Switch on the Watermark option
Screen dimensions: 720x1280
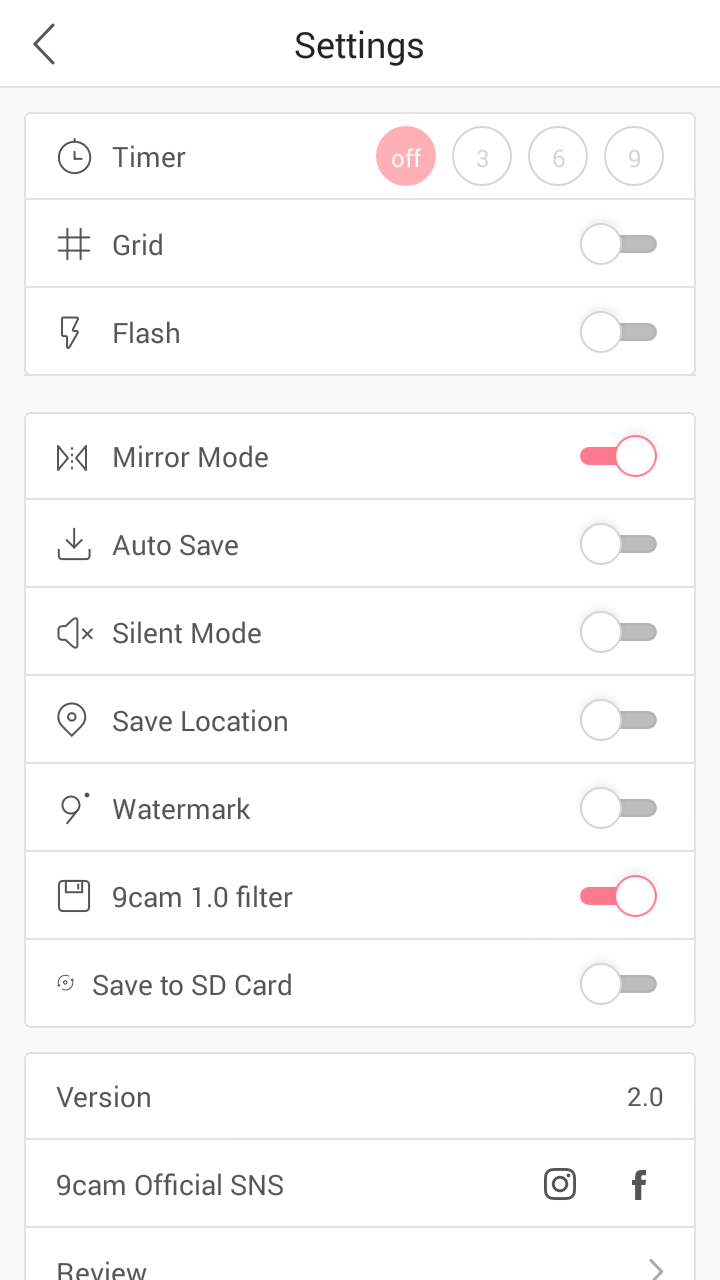618,808
